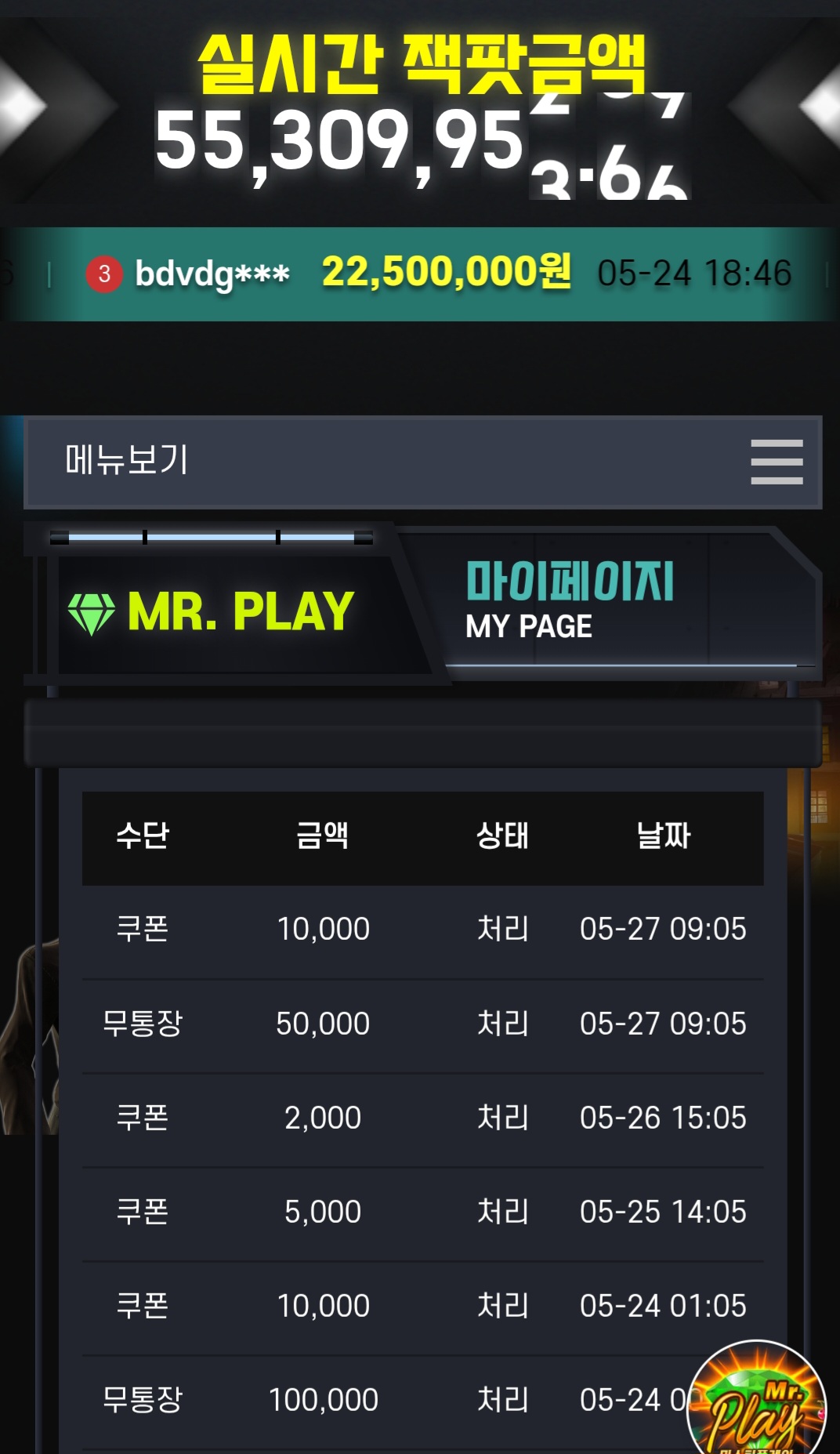Viewport: 840px width, 1454px height.
Task: Open the 메뉴보기 hamburger menu
Action: click(x=776, y=461)
